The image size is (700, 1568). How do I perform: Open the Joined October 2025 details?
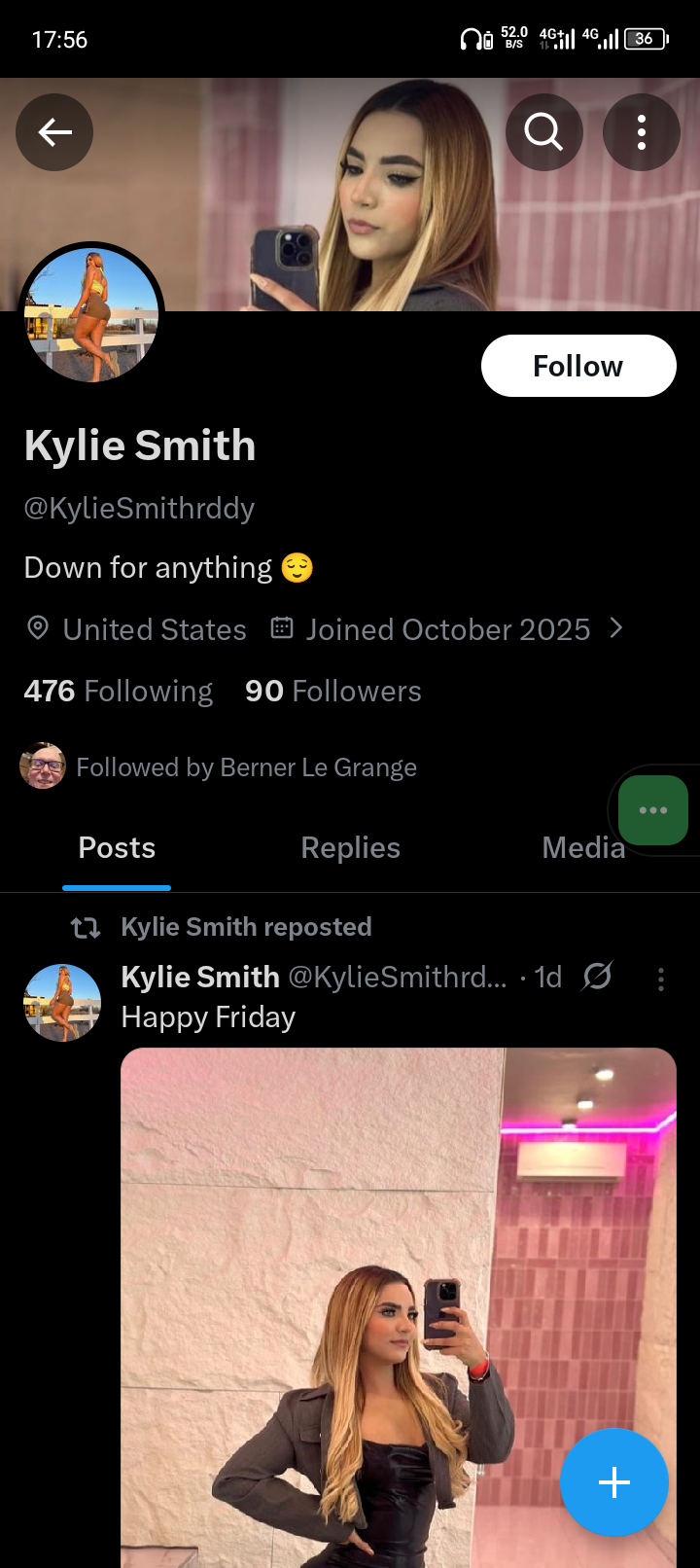[x=447, y=629]
